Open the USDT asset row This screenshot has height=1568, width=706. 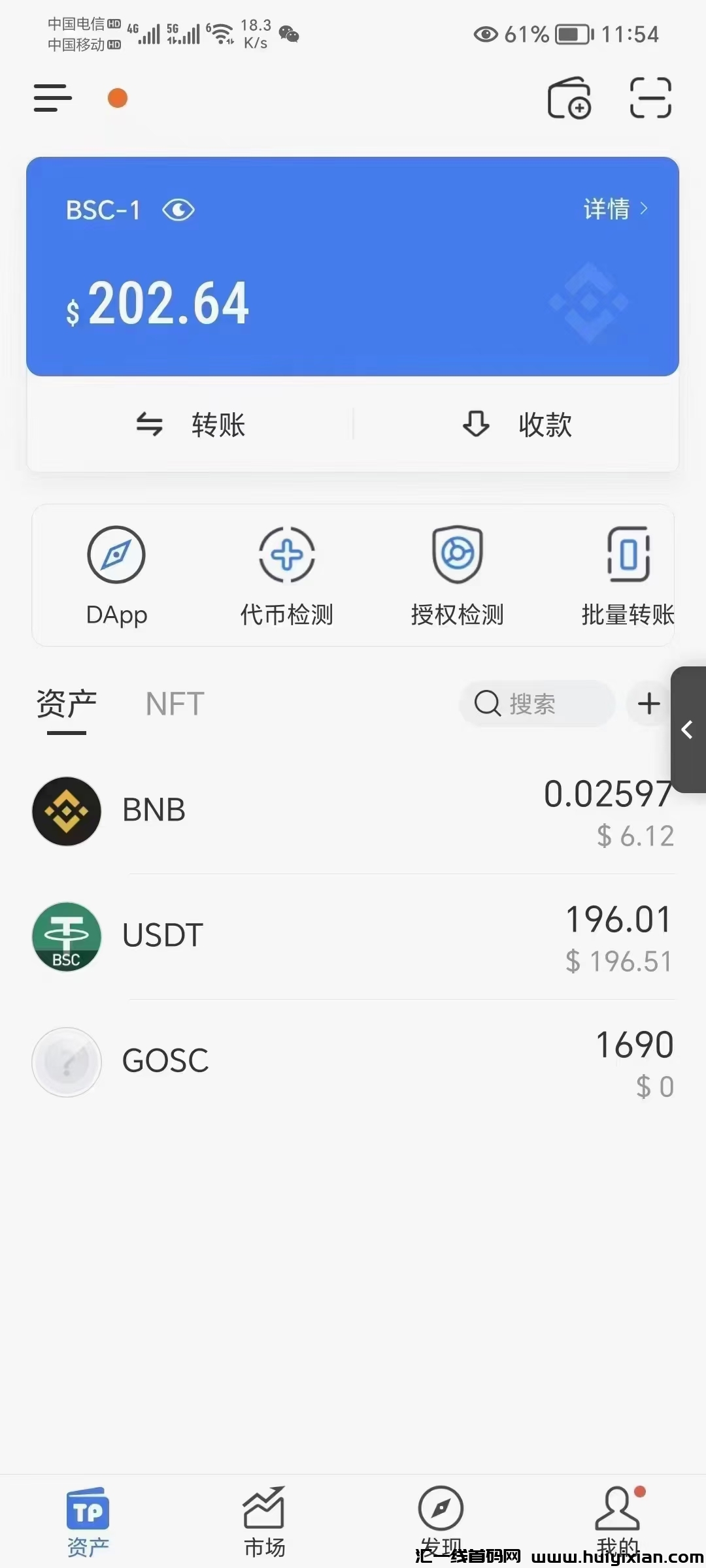(x=353, y=937)
